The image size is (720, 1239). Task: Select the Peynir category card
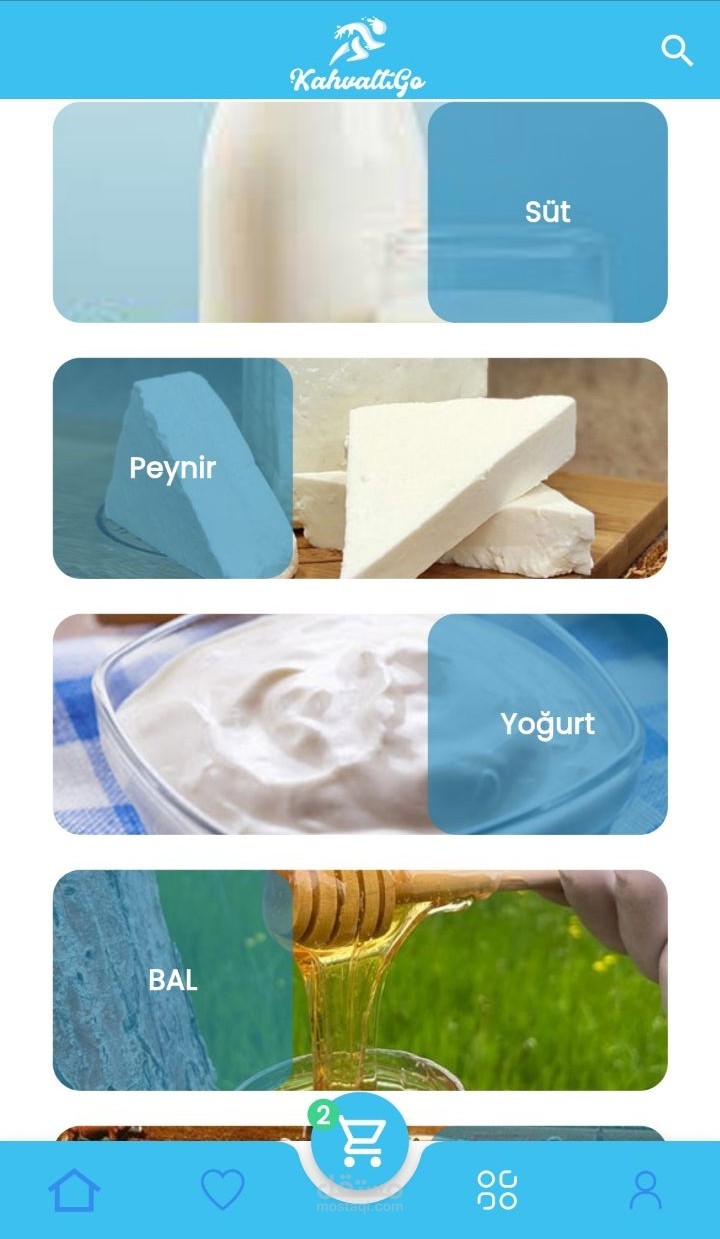[360, 468]
